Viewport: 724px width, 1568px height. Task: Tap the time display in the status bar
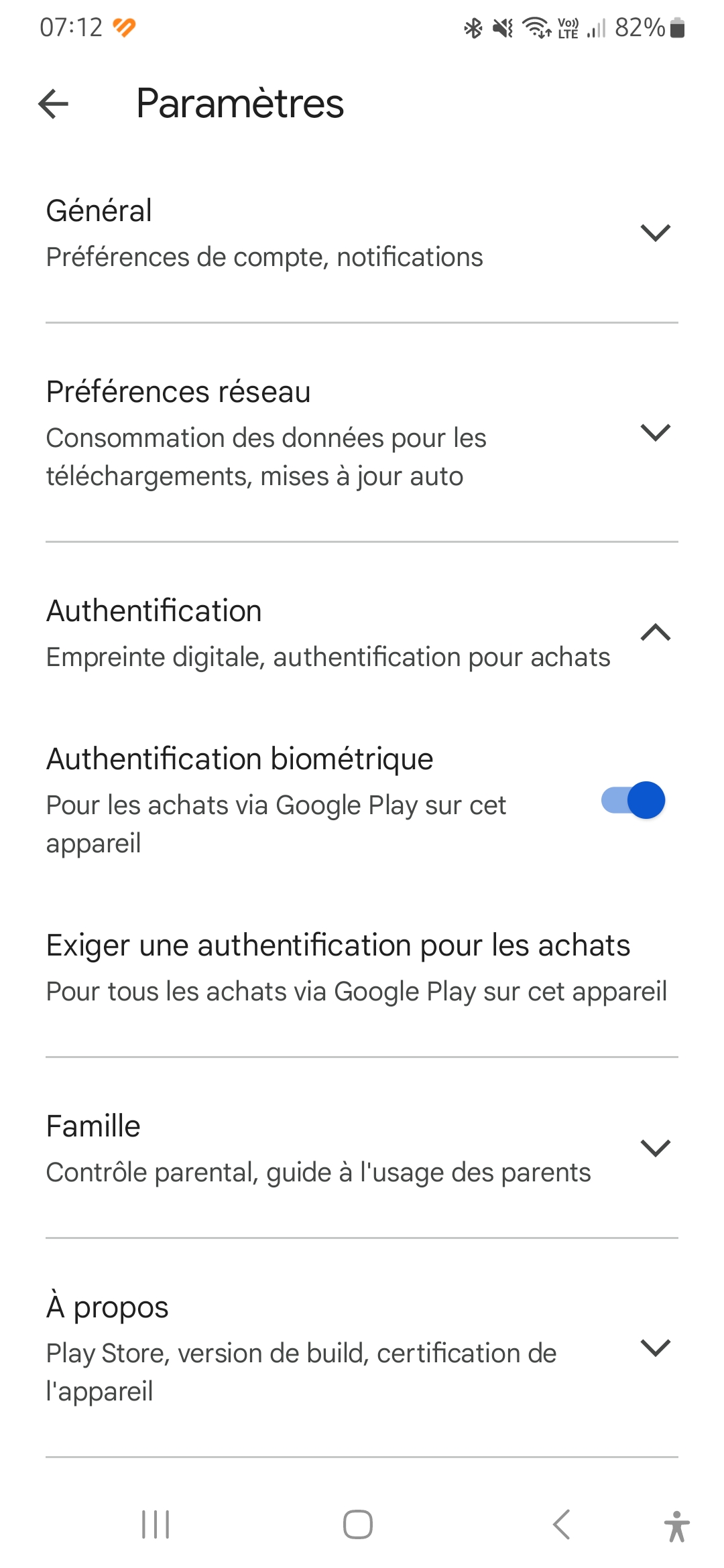point(70,27)
